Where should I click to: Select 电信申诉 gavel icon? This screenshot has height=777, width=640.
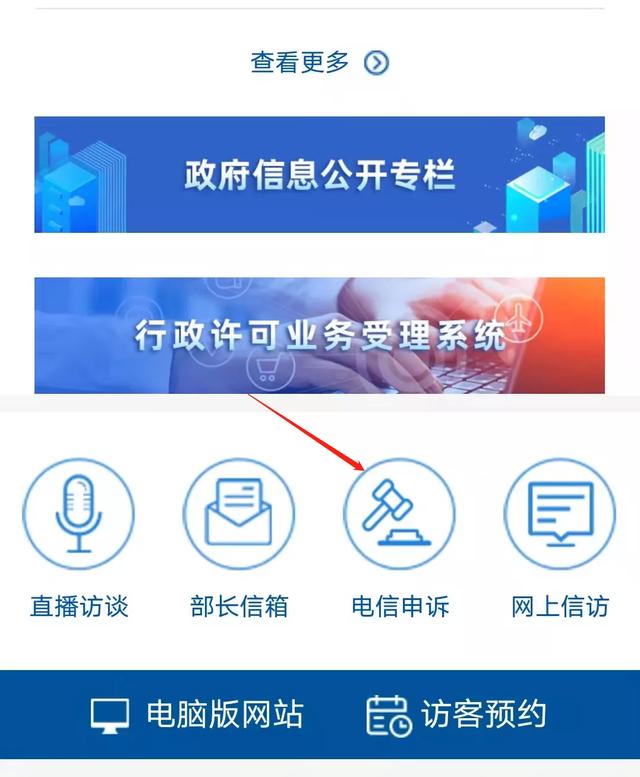coord(399,514)
